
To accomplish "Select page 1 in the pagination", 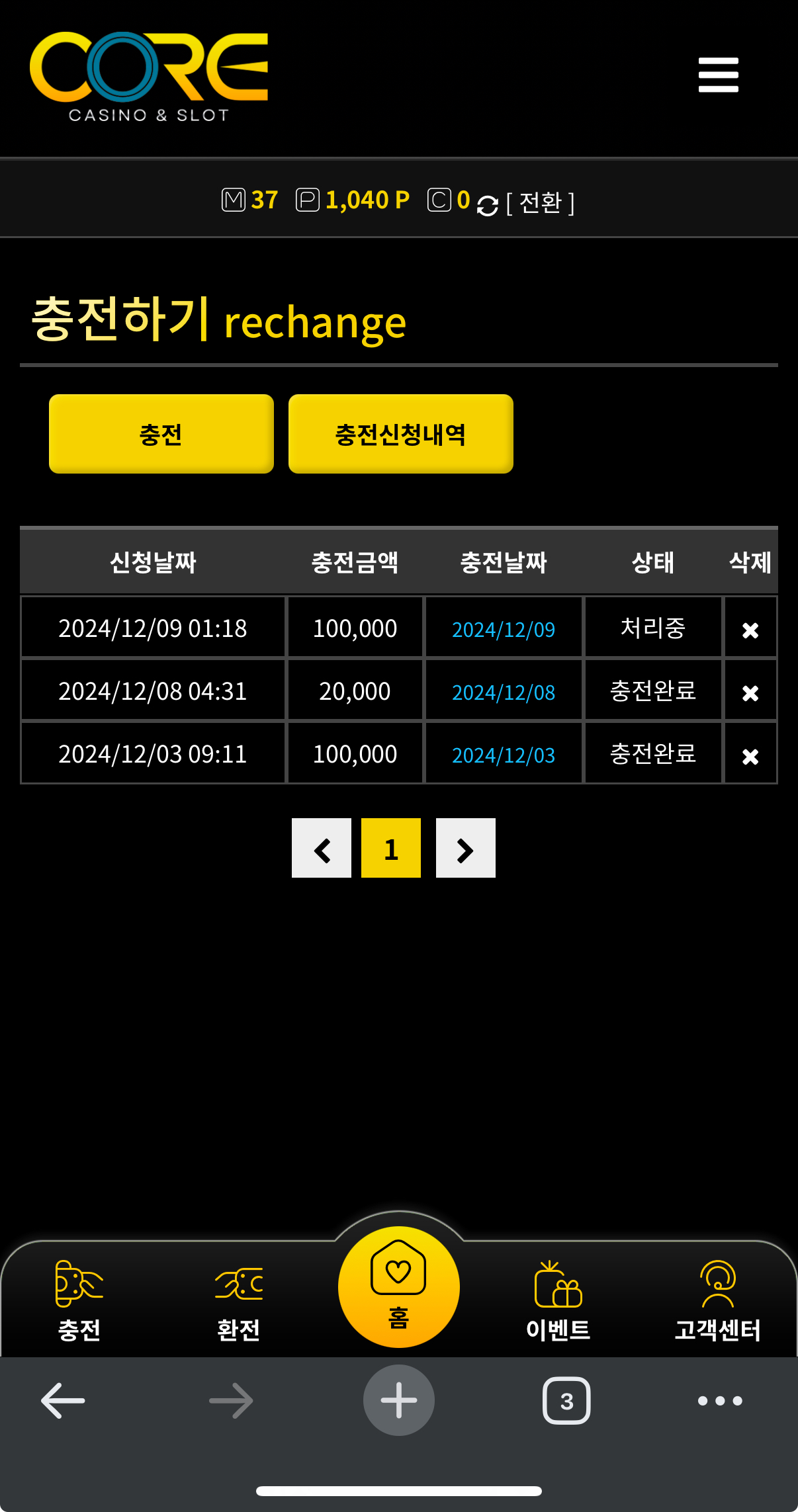I will click(x=390, y=849).
